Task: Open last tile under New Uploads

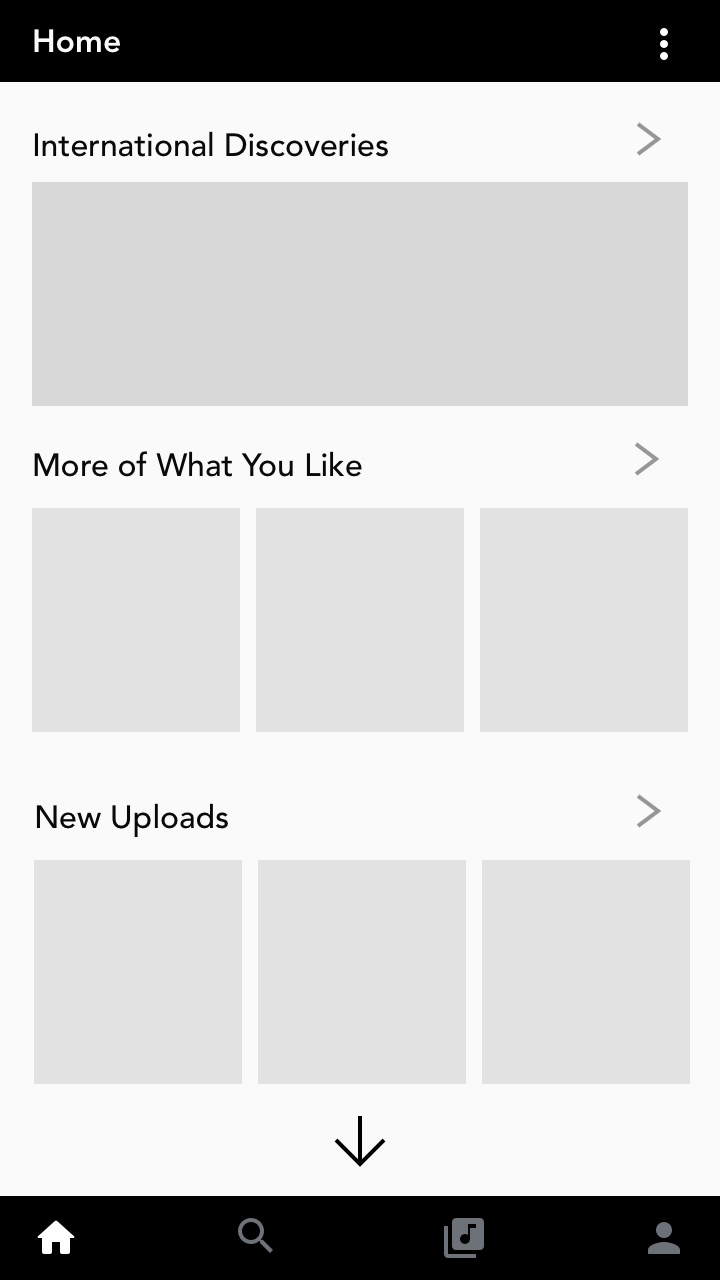Action: click(586, 972)
